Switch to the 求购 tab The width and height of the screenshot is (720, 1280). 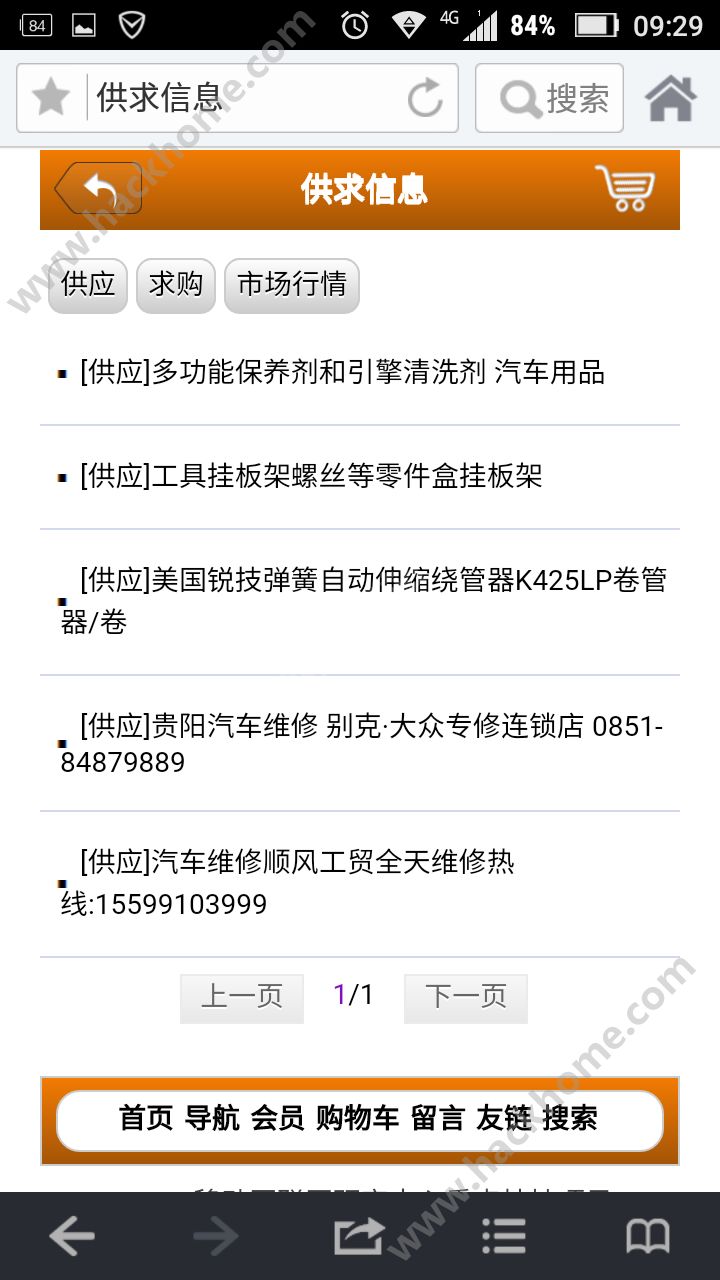[176, 285]
